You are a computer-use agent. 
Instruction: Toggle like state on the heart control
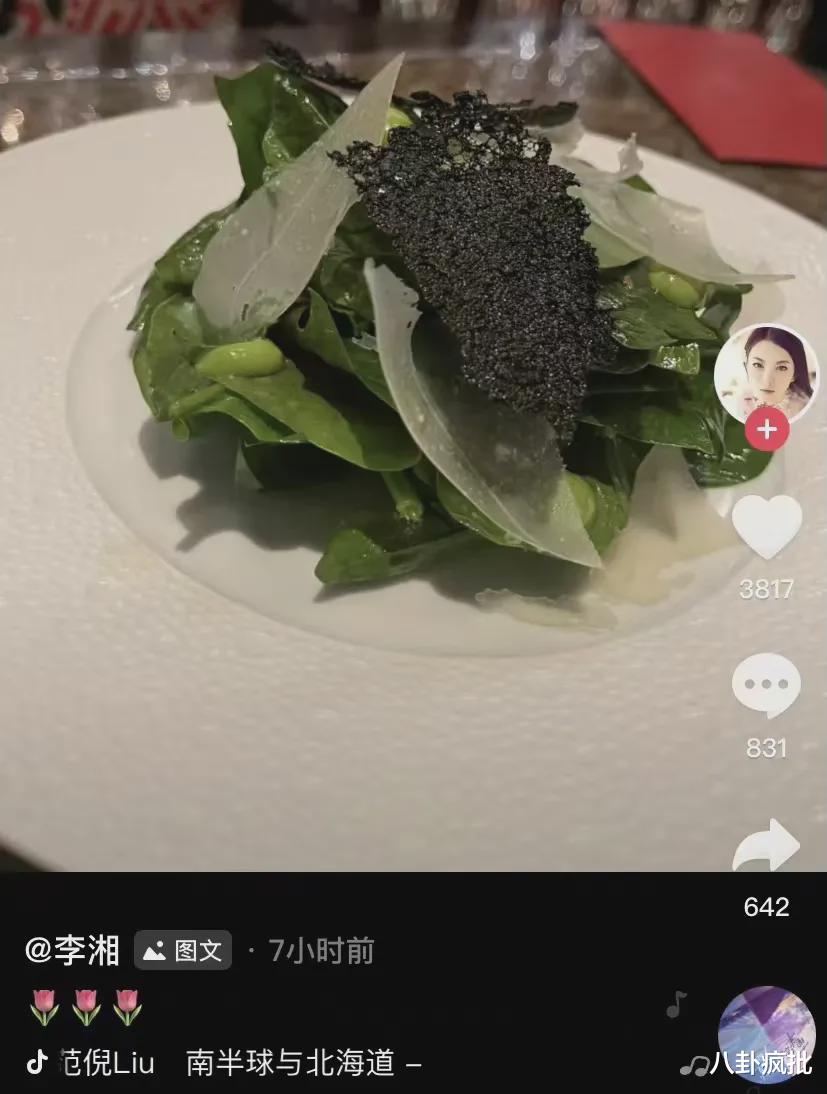pyautogui.click(x=766, y=528)
